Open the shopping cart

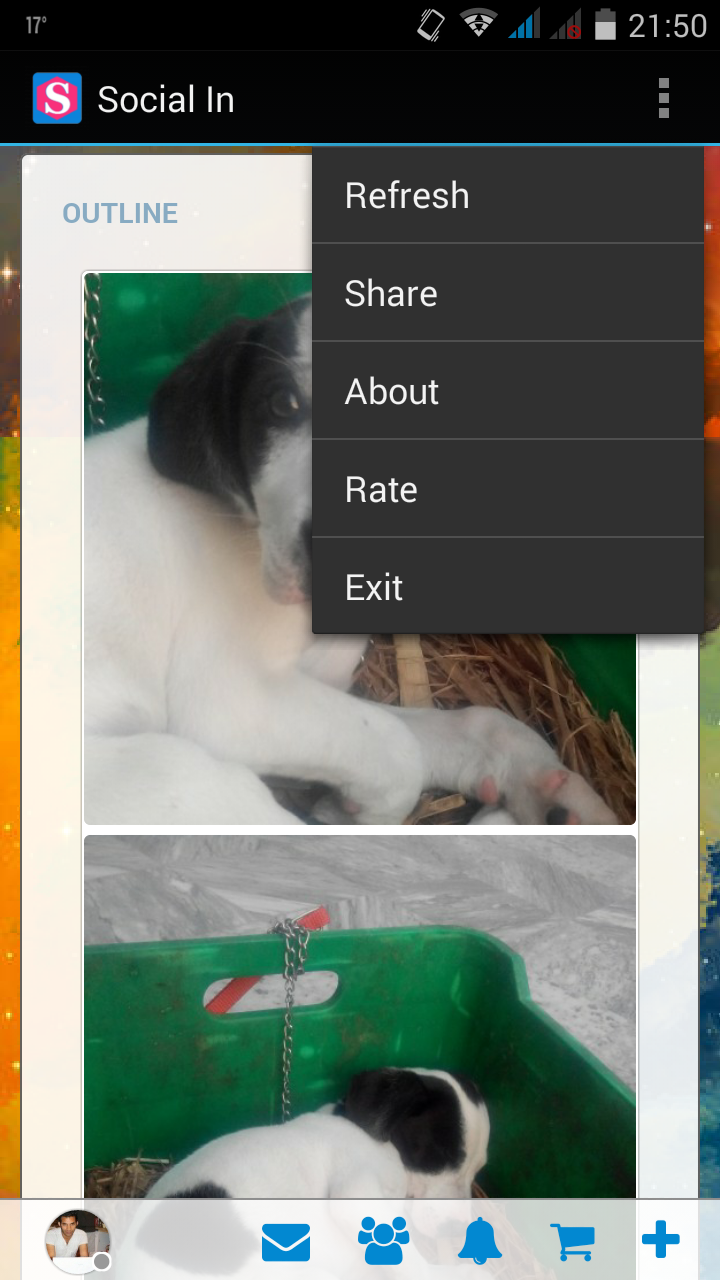click(573, 1241)
